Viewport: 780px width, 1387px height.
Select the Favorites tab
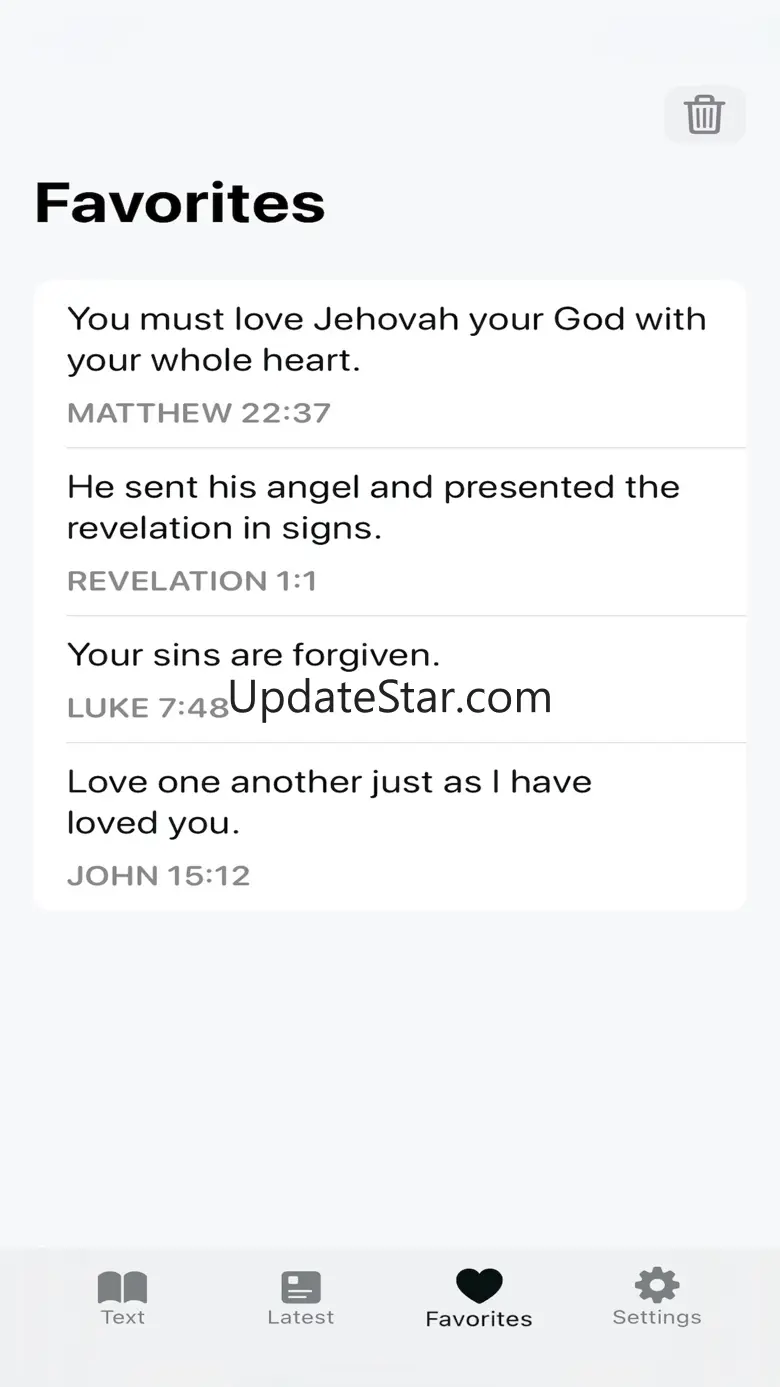pos(478,1298)
